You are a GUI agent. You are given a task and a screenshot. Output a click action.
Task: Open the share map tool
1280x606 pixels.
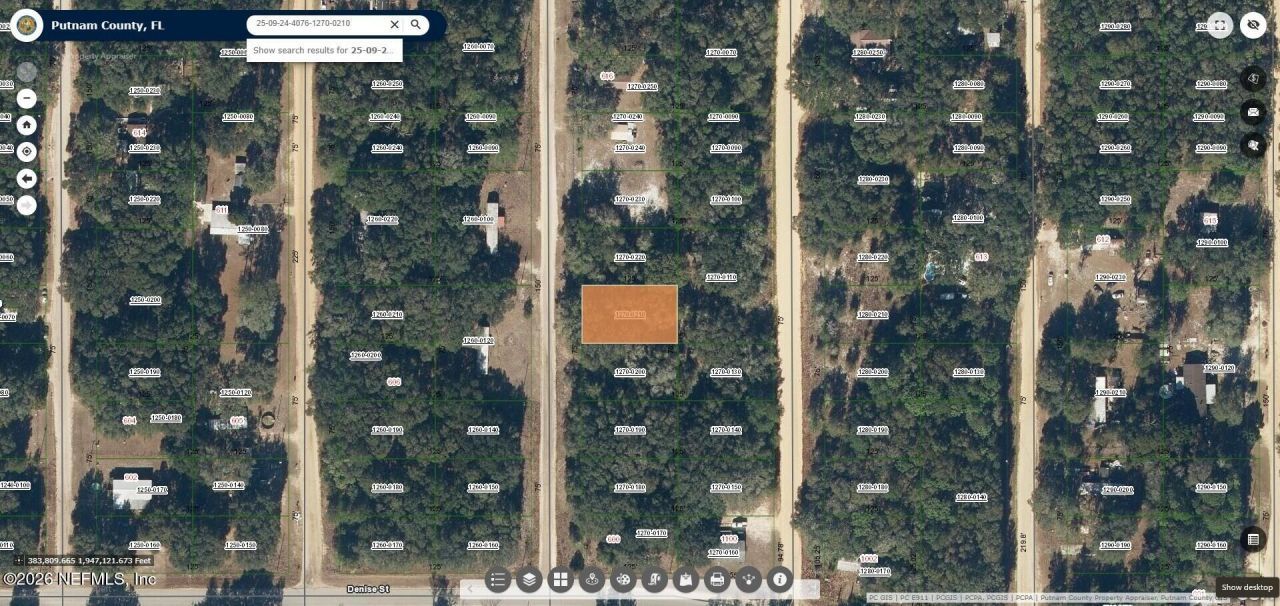[748, 579]
